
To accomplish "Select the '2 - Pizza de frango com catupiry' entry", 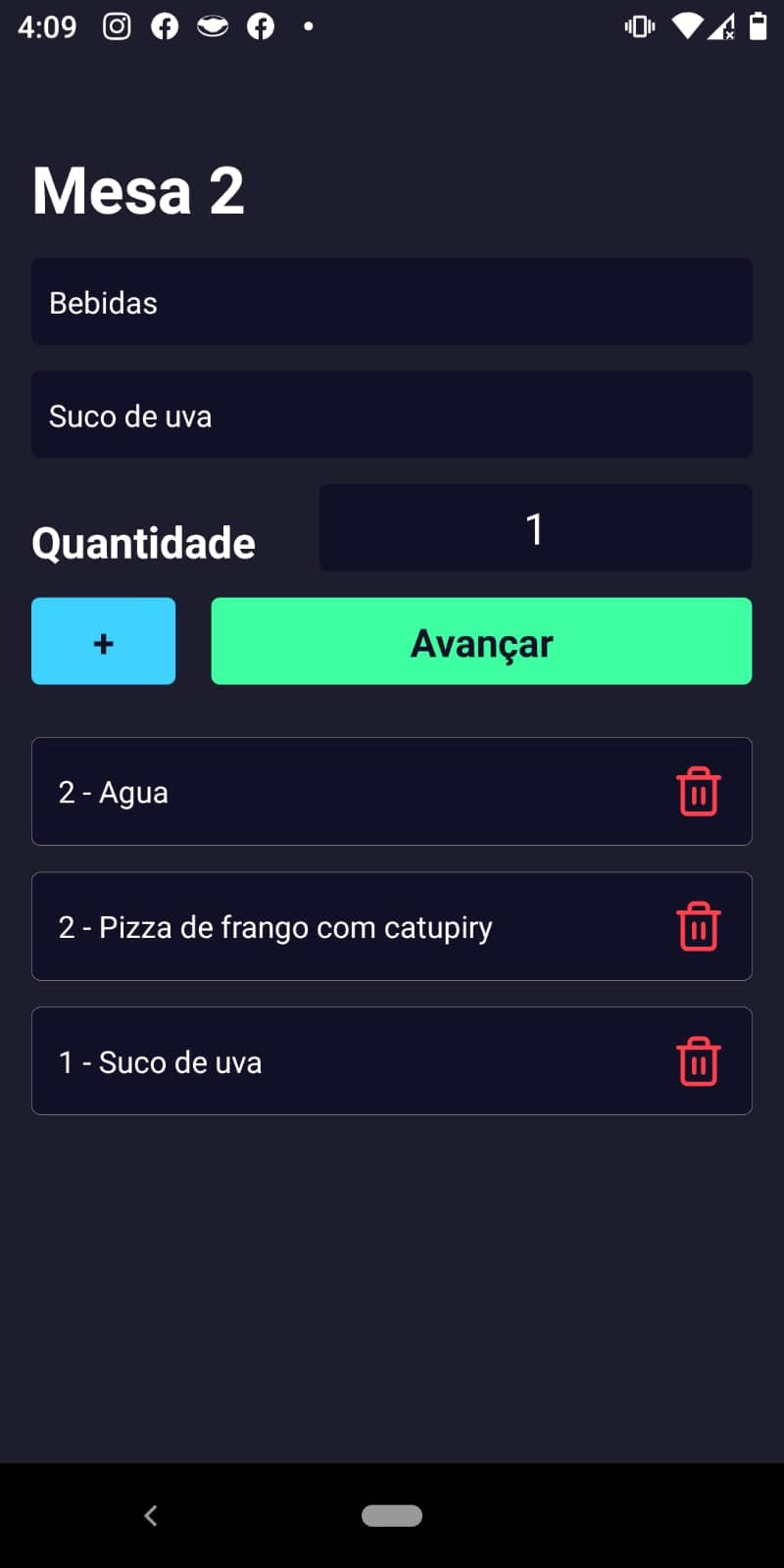I will point(294,926).
